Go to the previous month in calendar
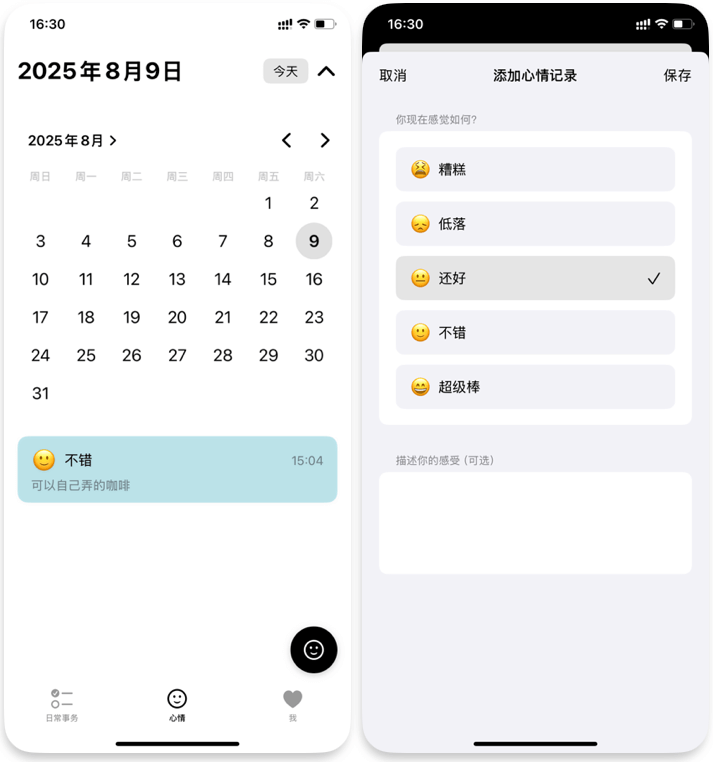713x762 pixels. point(287,141)
